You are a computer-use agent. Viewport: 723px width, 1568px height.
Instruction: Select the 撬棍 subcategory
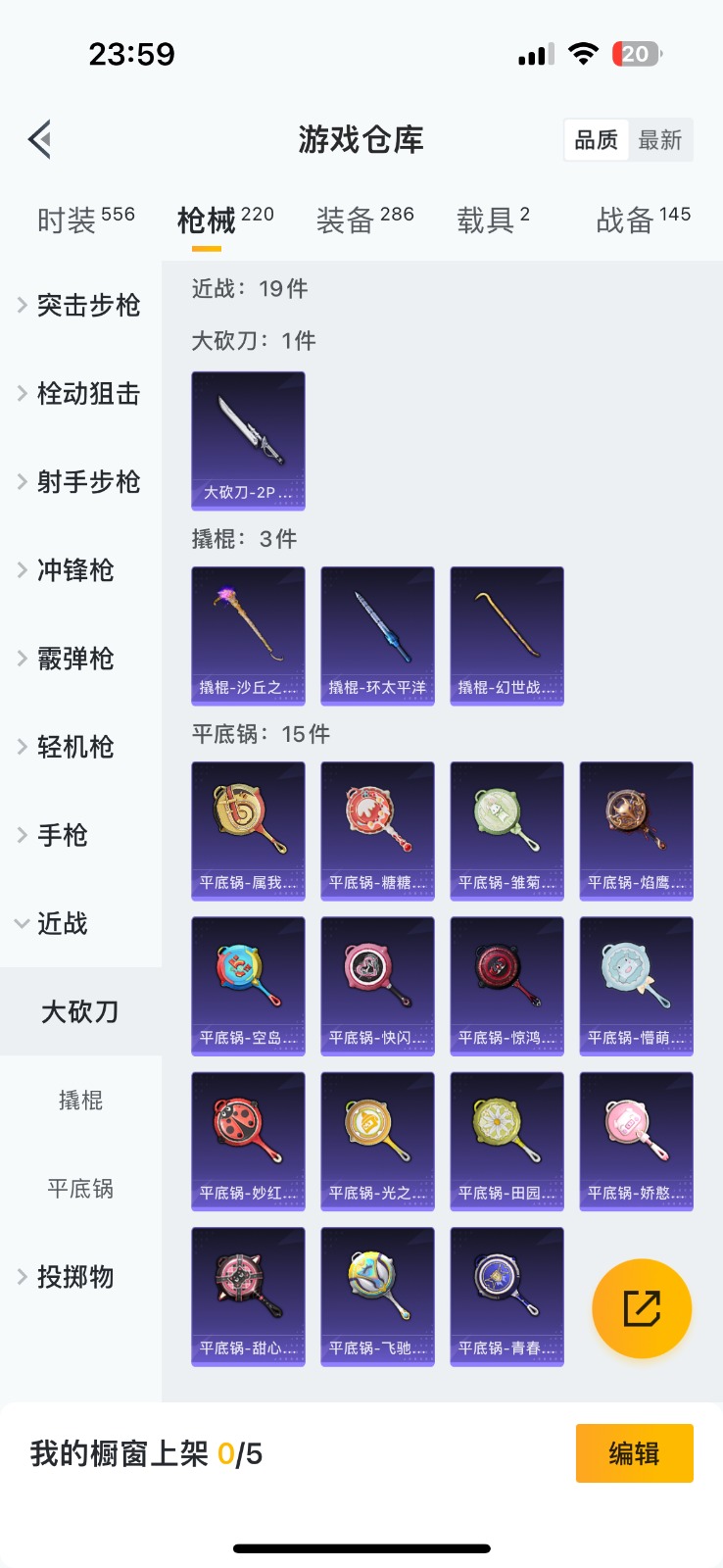(80, 1101)
